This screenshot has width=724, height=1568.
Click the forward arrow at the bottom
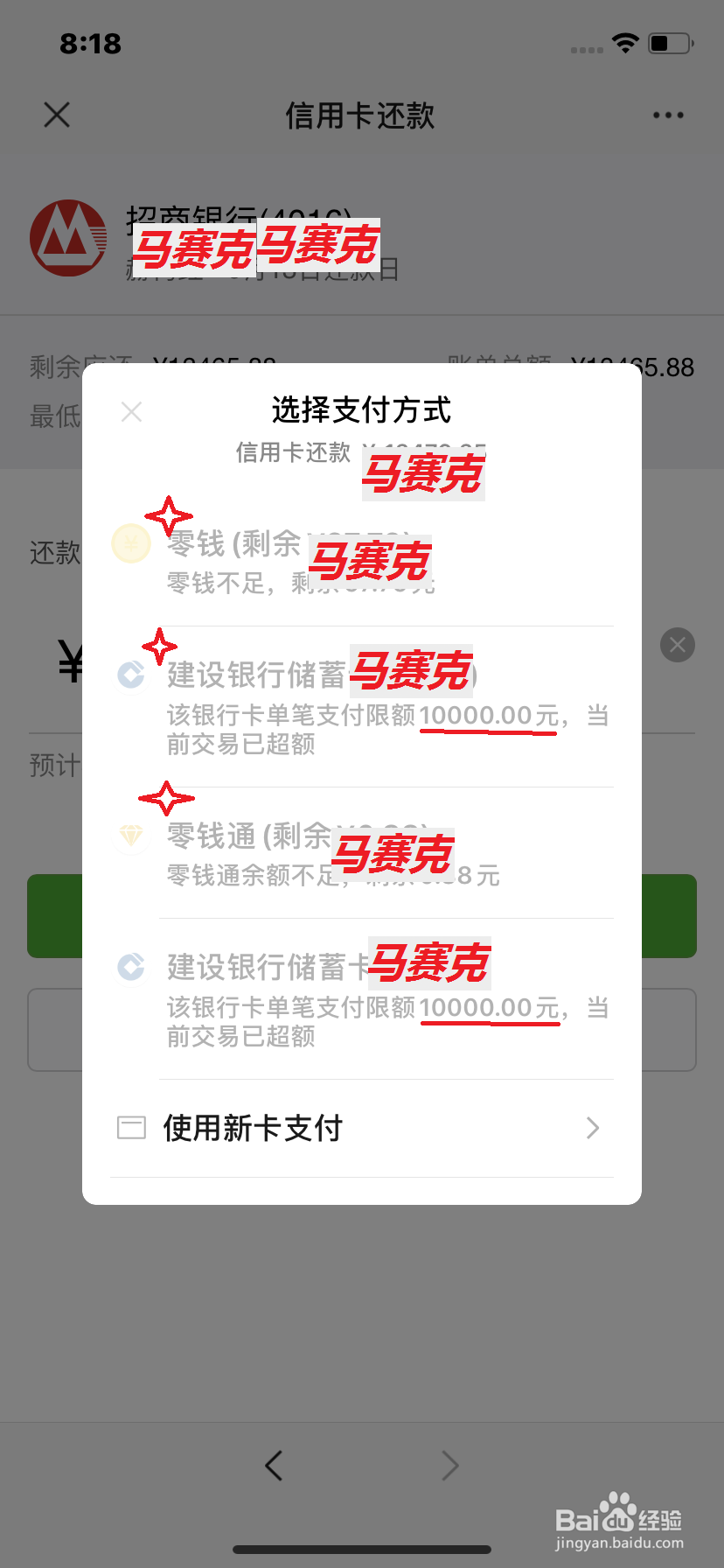point(449,1465)
